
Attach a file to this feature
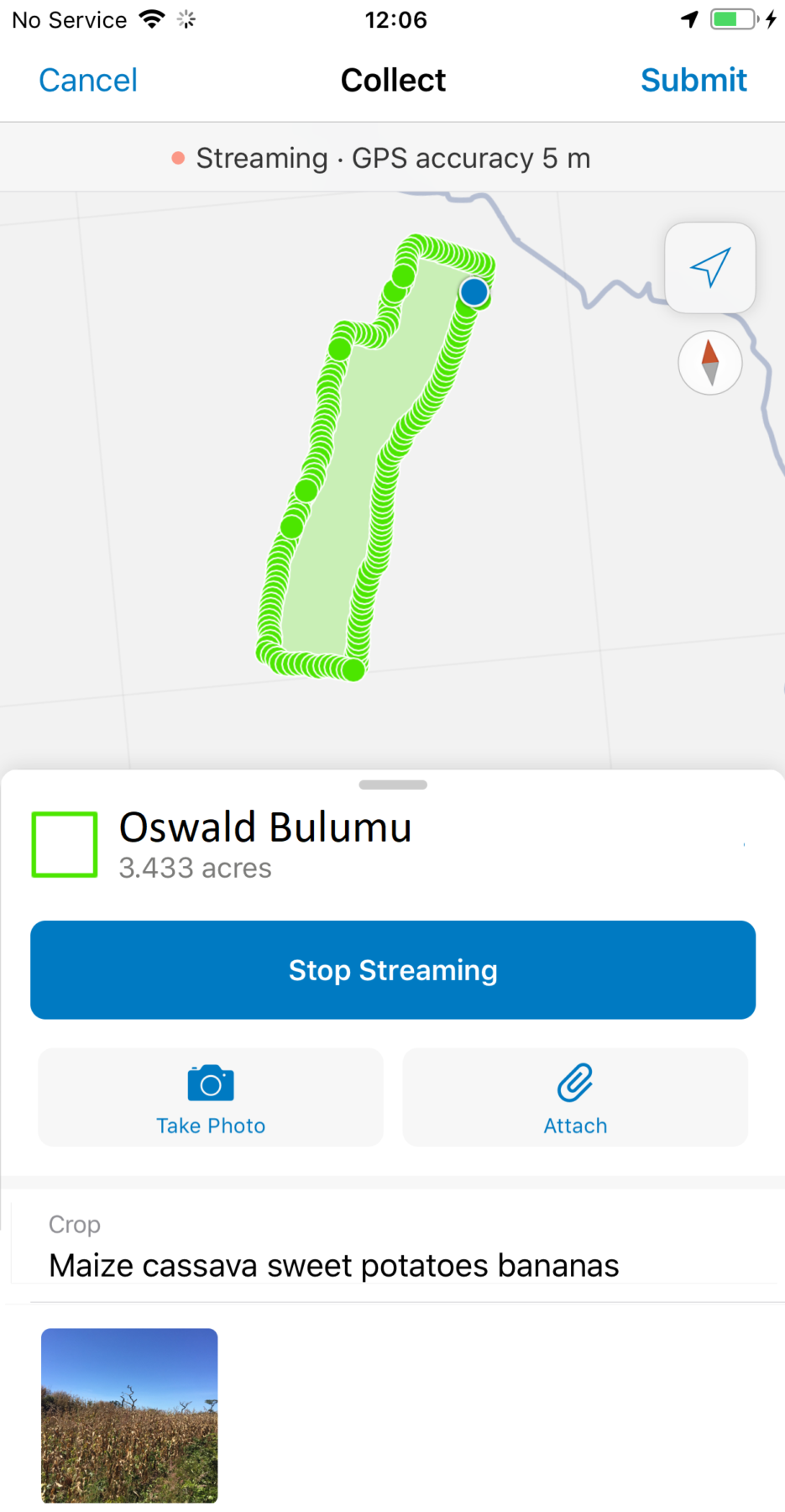coord(575,1097)
